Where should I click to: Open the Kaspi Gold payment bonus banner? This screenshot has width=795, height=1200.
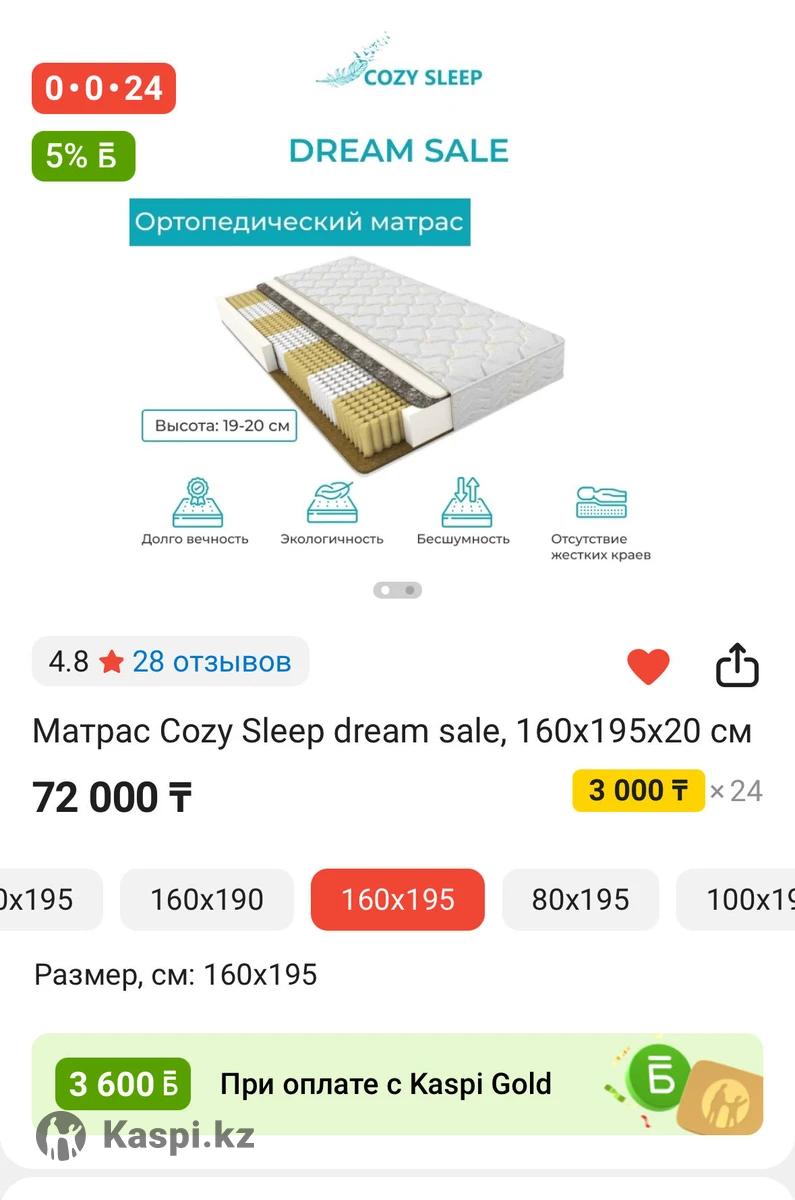click(398, 1085)
